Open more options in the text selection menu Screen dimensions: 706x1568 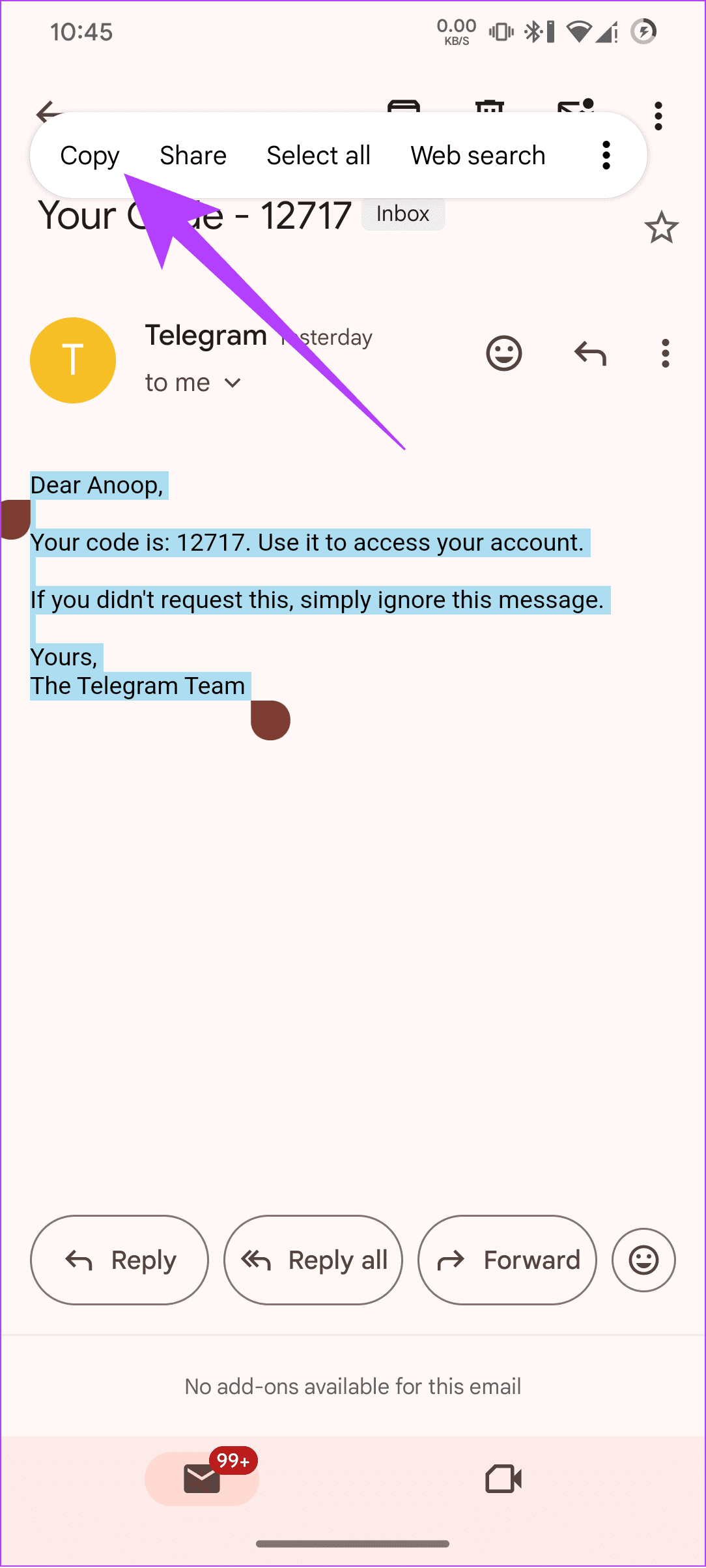click(606, 156)
